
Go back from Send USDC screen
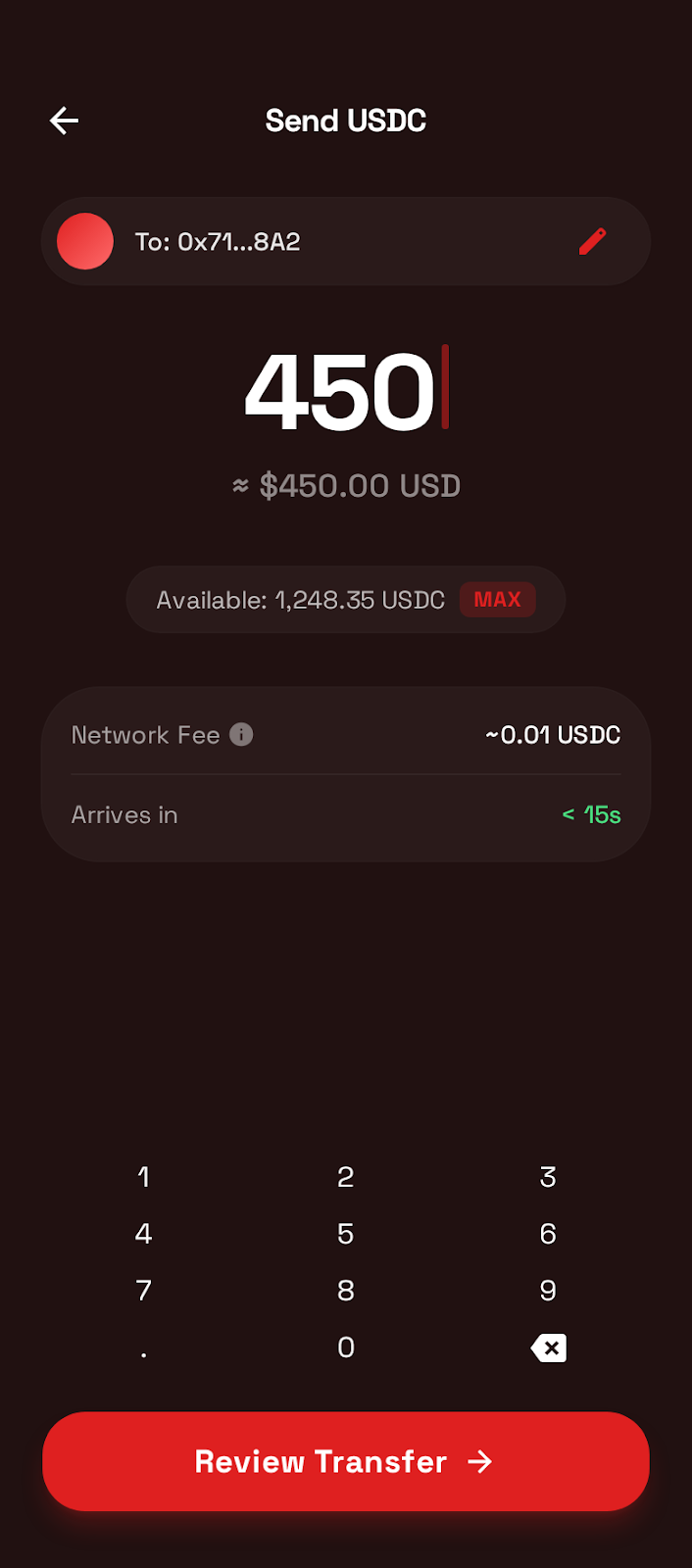(65, 121)
